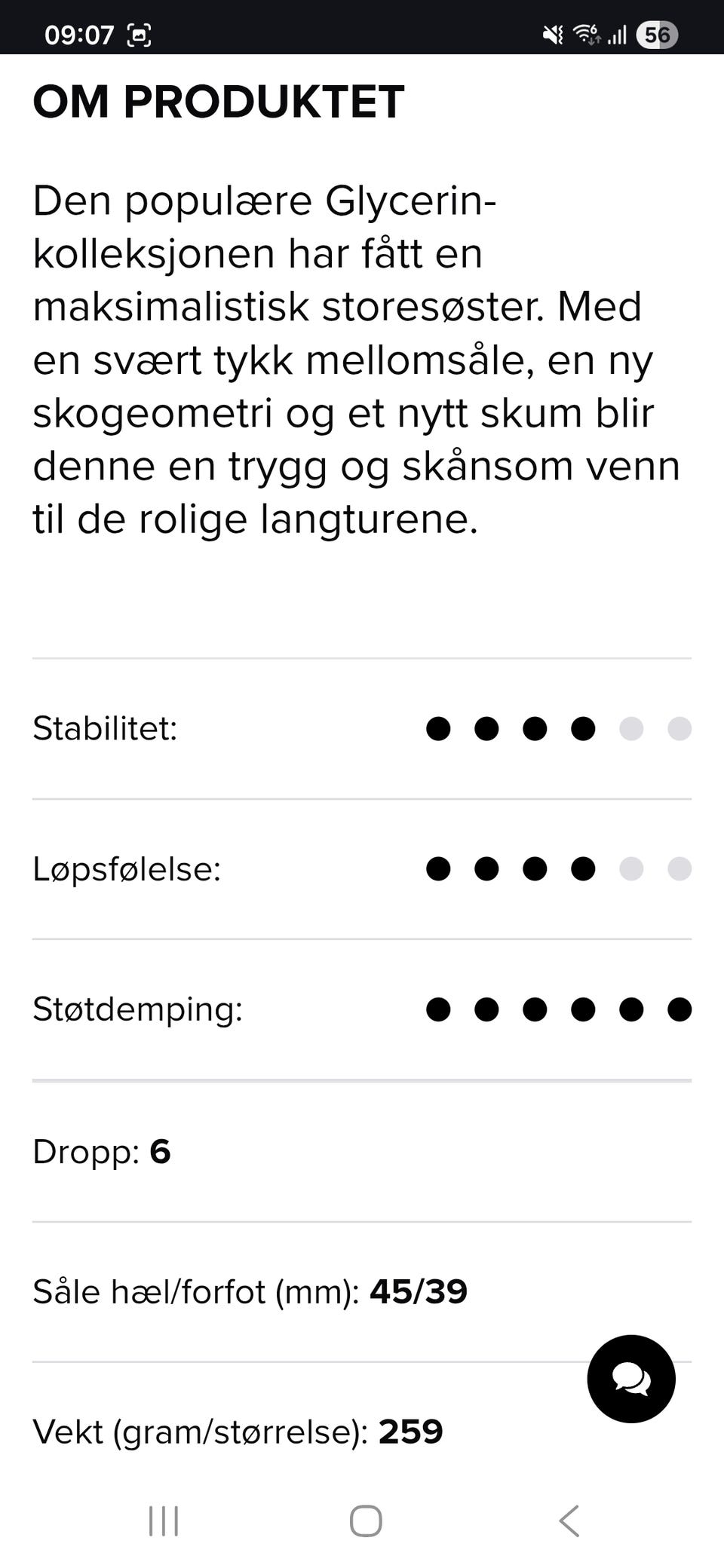Tap the Back navigation arrow
This screenshot has width=724, height=1568.
click(567, 1521)
